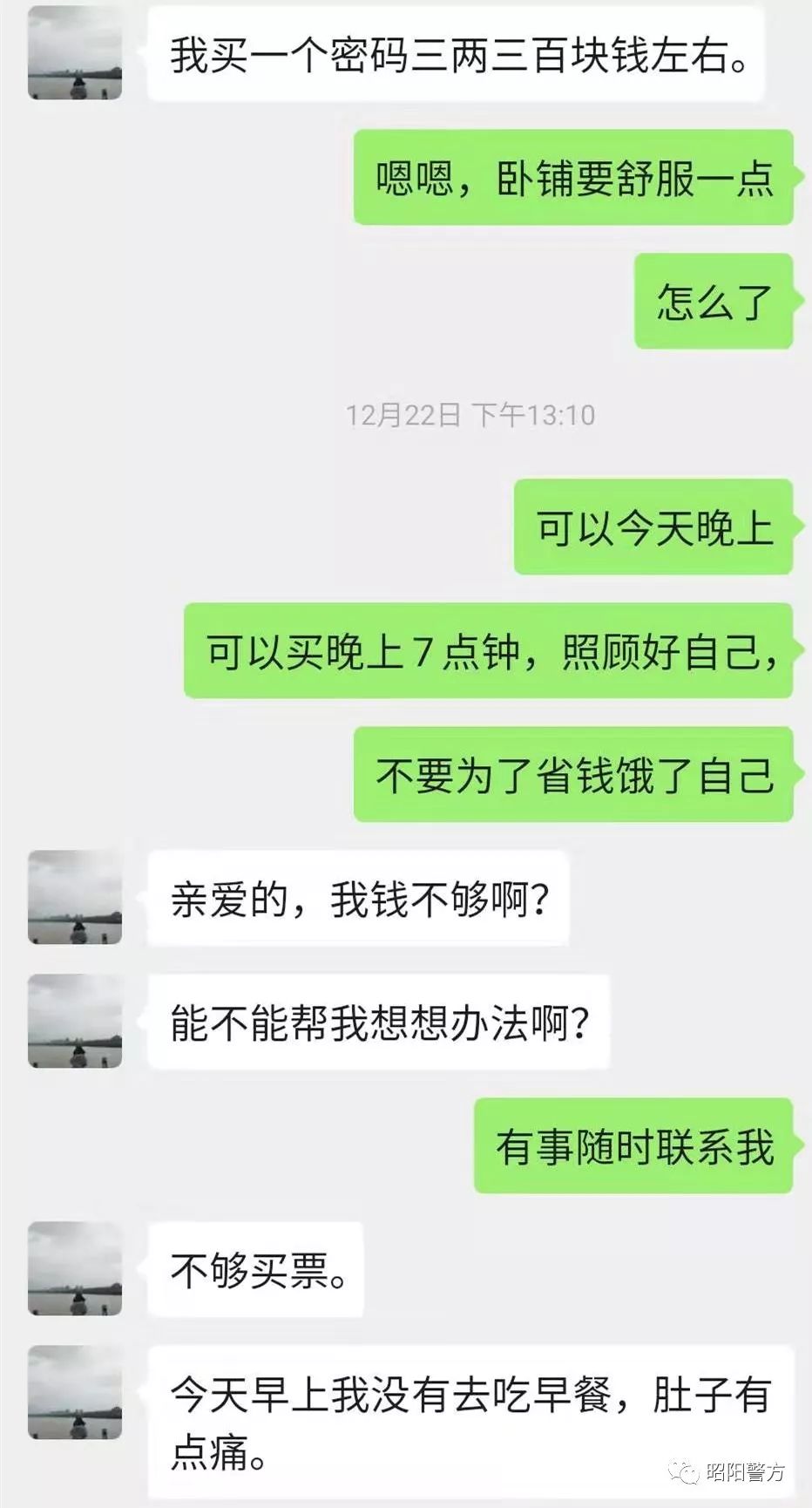Open avatar beside message 亲爱的，我钱不够啊？
This screenshot has width=812, height=1508.
75,897
